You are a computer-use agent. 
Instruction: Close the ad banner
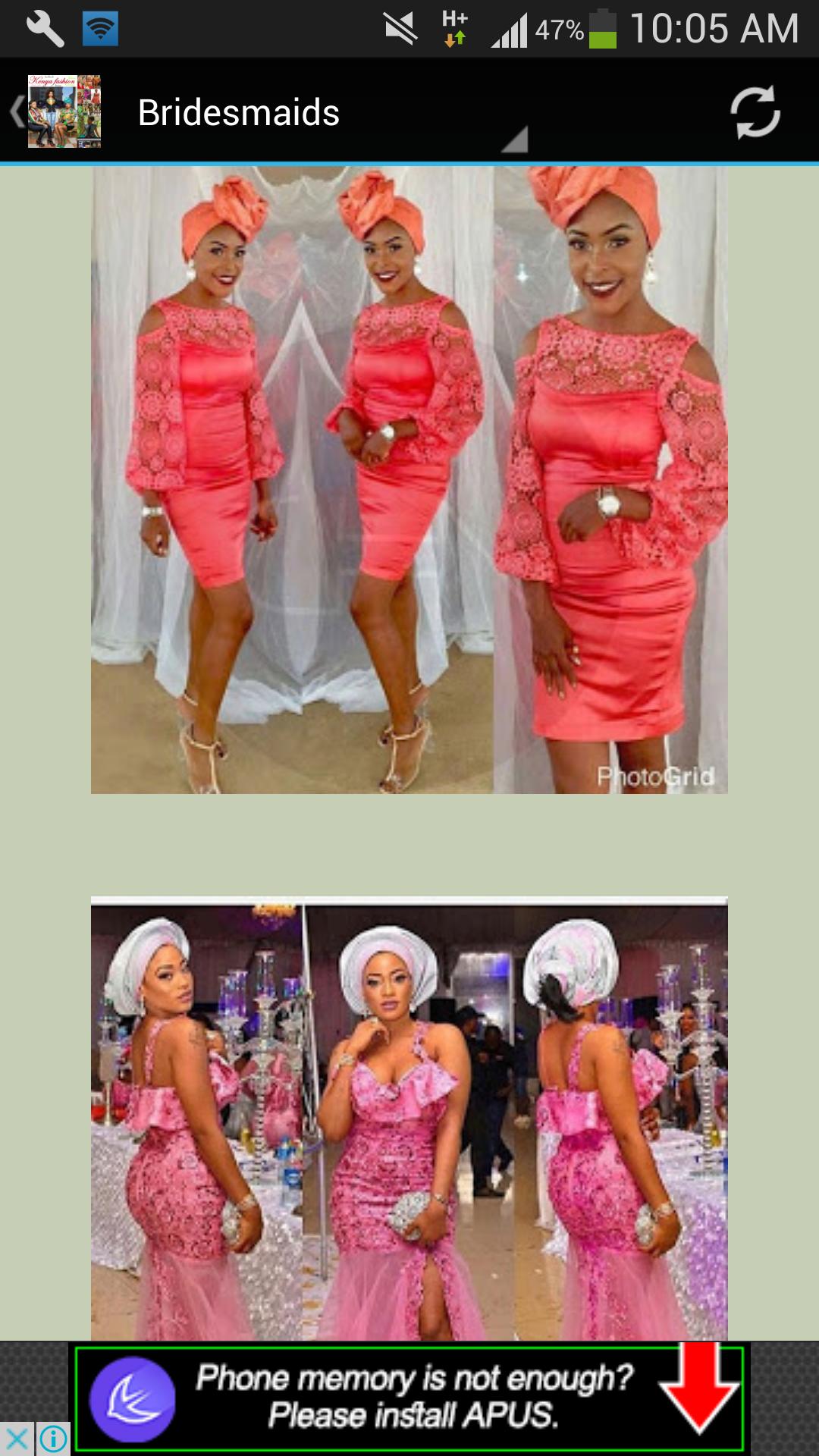pos(17,1439)
